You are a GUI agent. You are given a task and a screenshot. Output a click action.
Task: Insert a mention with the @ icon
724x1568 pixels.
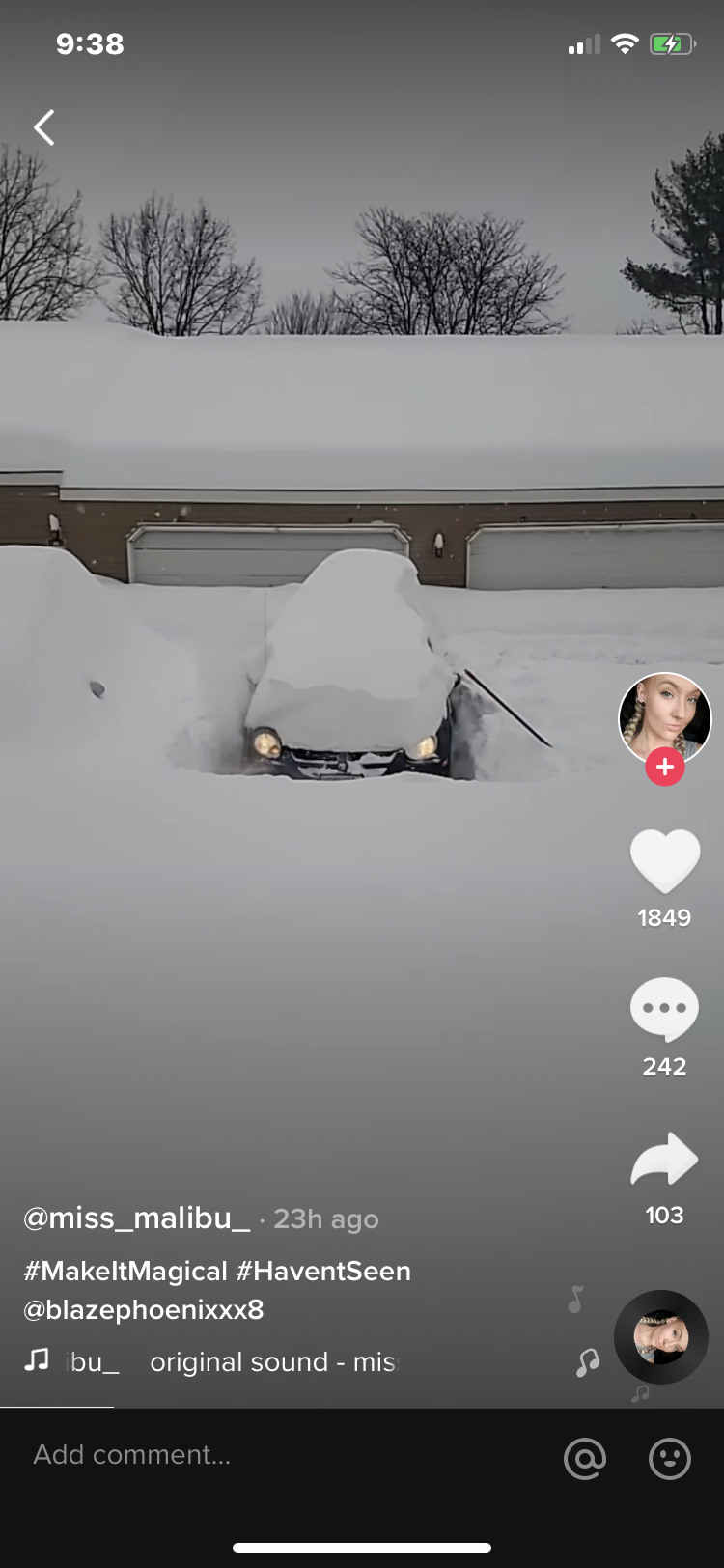[585, 1458]
